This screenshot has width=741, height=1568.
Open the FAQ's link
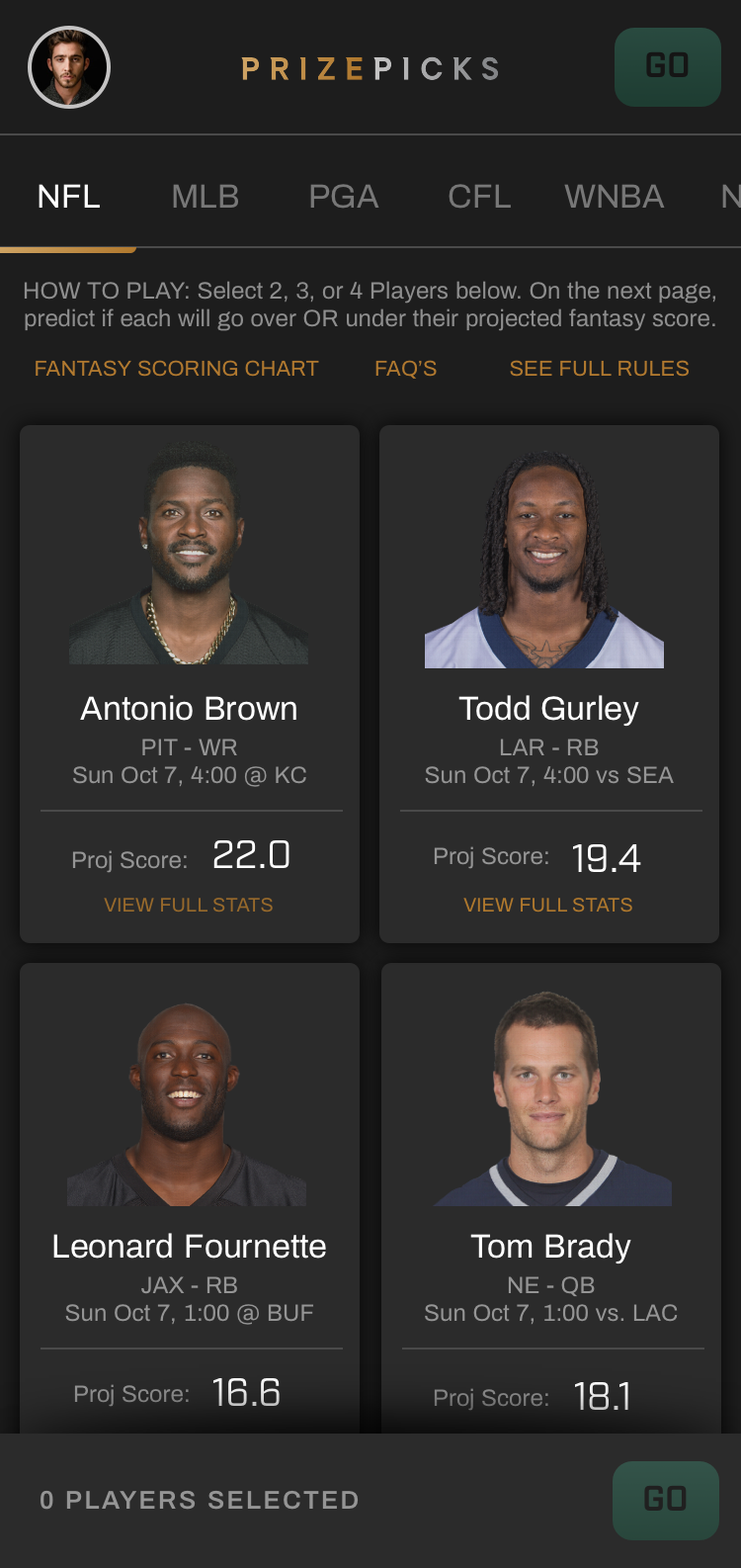(405, 369)
